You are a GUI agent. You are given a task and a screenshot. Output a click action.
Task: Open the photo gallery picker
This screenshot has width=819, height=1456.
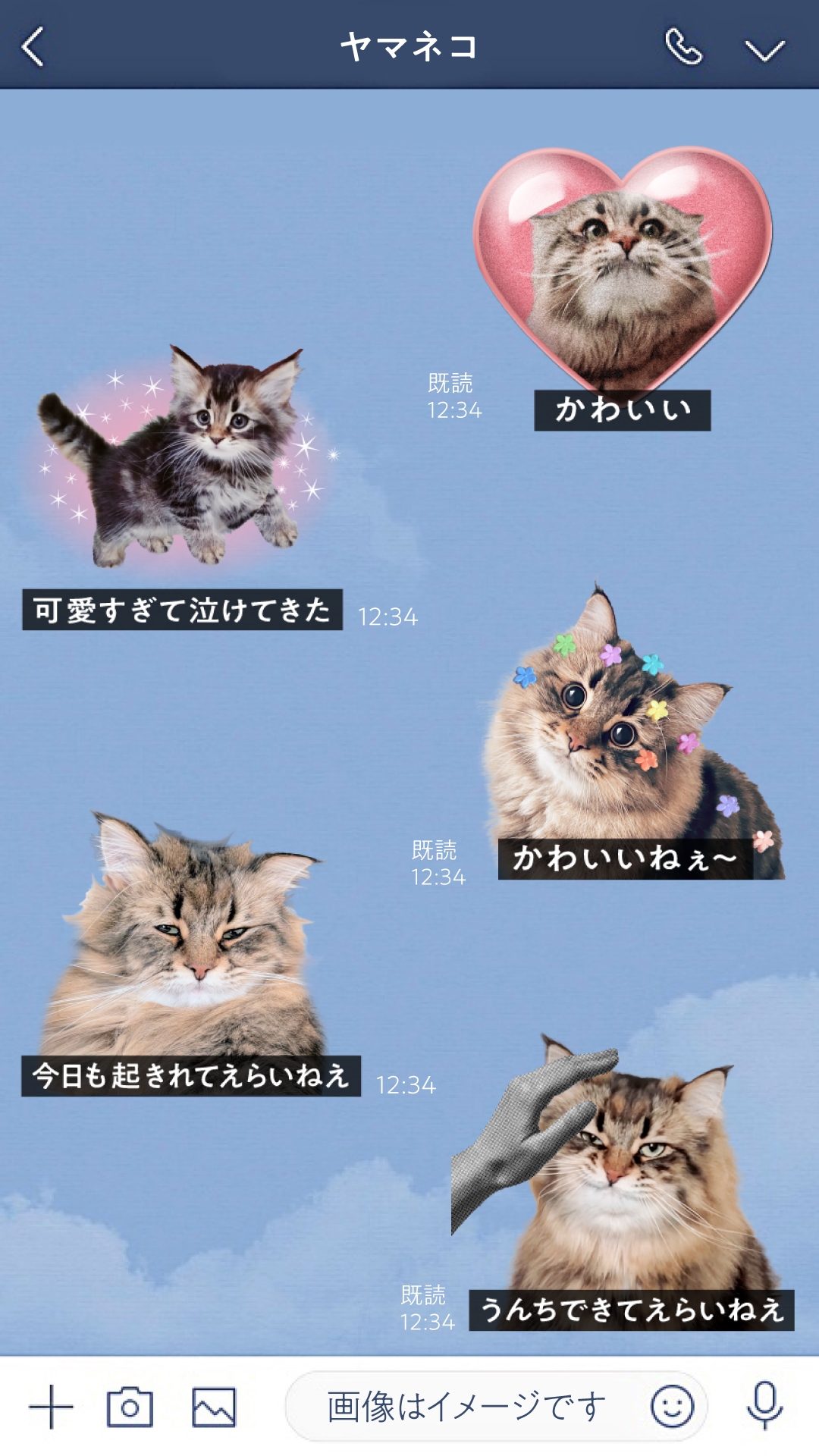pyautogui.click(x=214, y=1407)
